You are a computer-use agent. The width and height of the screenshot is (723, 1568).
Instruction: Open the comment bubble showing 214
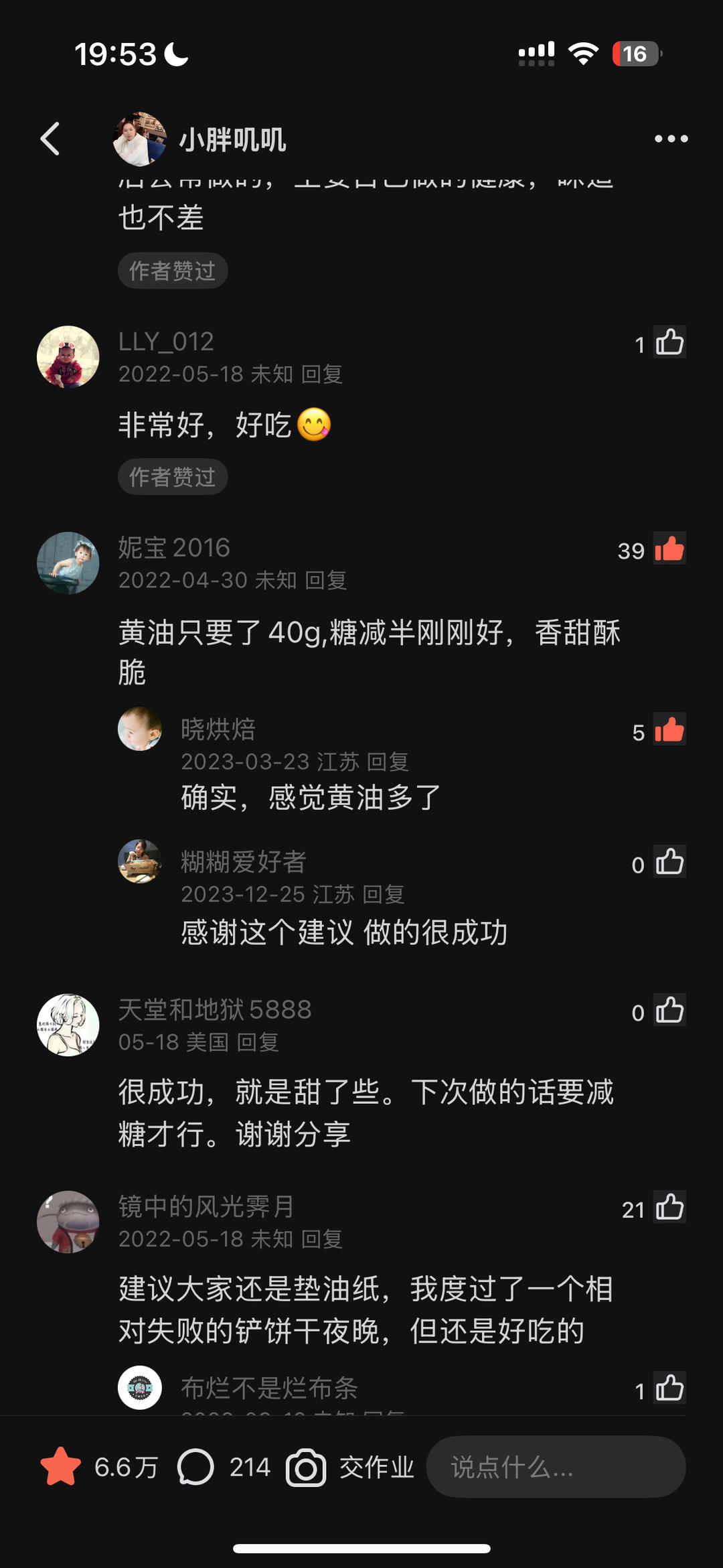195,1467
